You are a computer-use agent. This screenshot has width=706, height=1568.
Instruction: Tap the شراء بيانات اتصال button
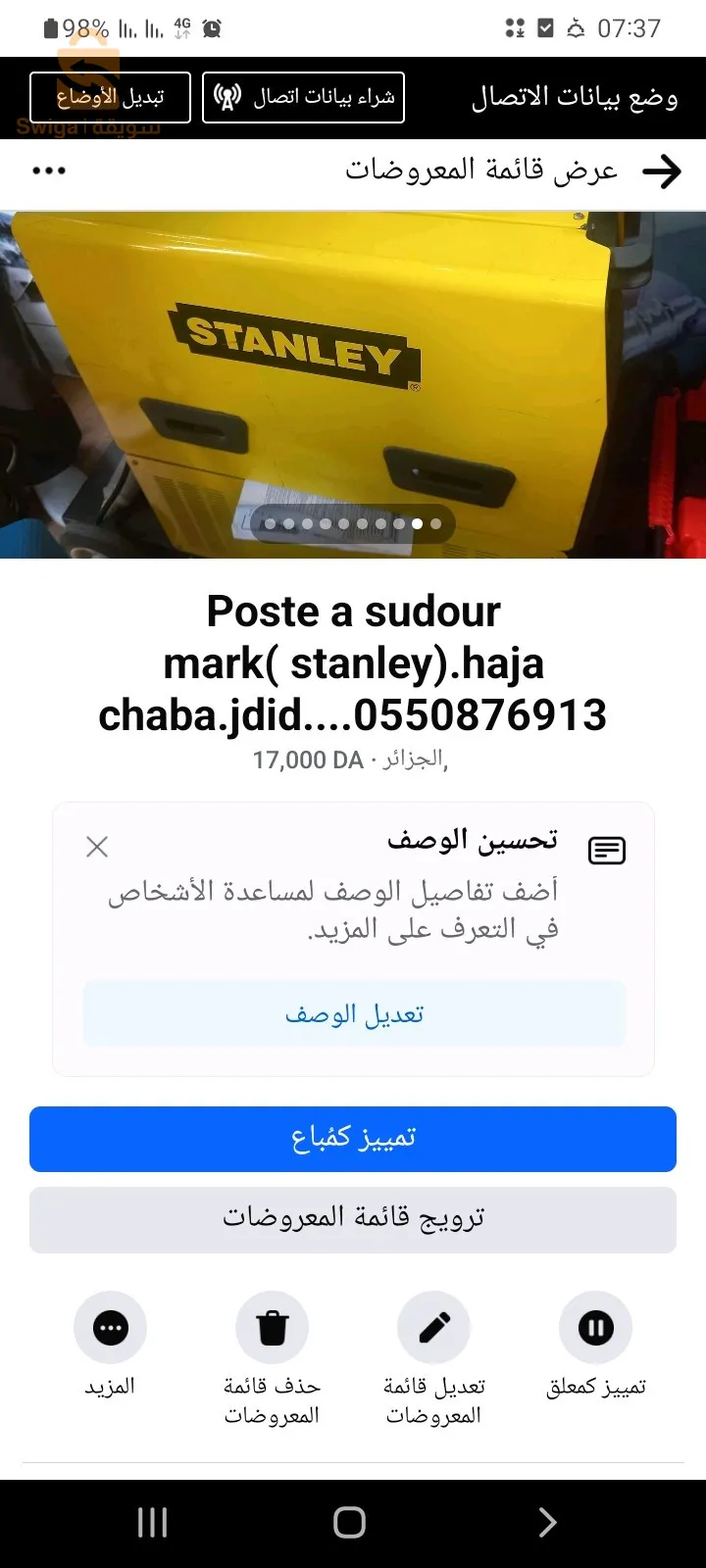(304, 96)
